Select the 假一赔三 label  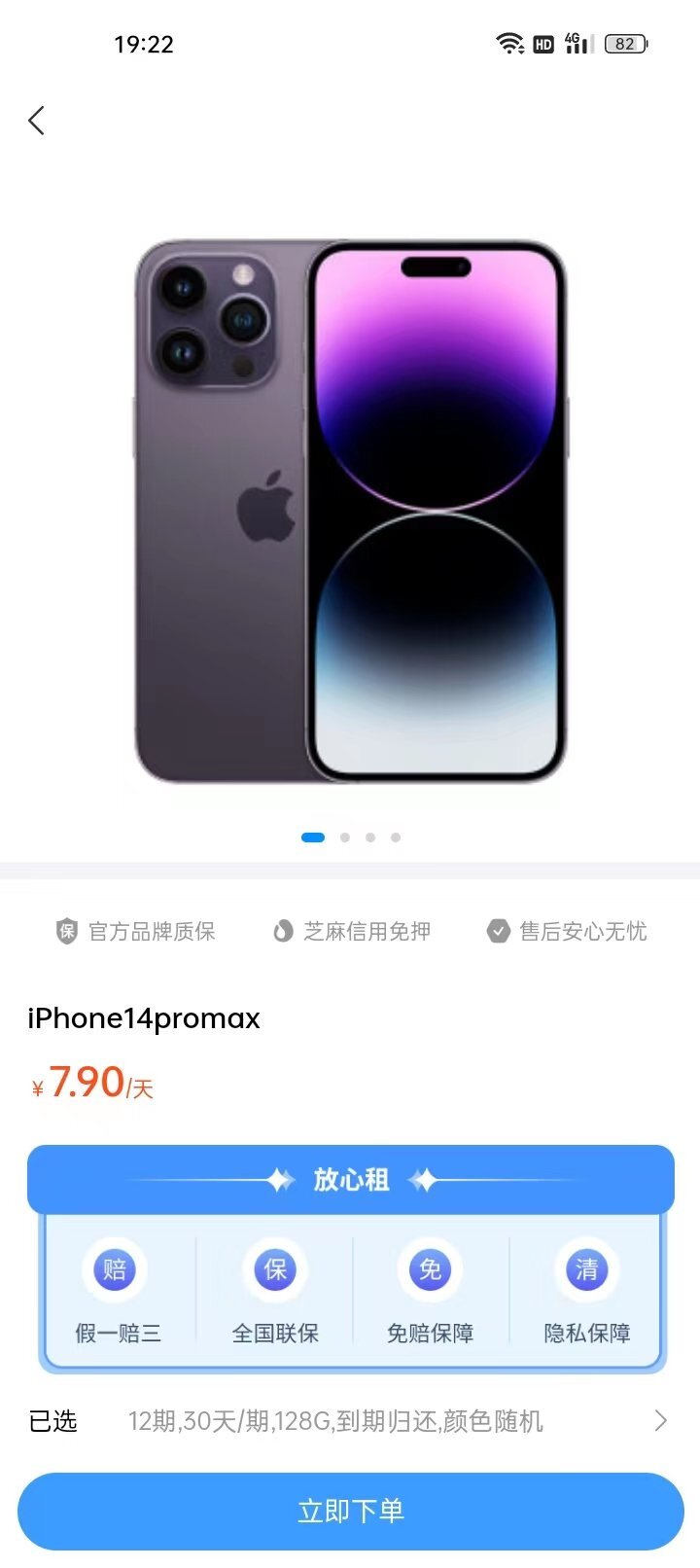[x=114, y=1333]
